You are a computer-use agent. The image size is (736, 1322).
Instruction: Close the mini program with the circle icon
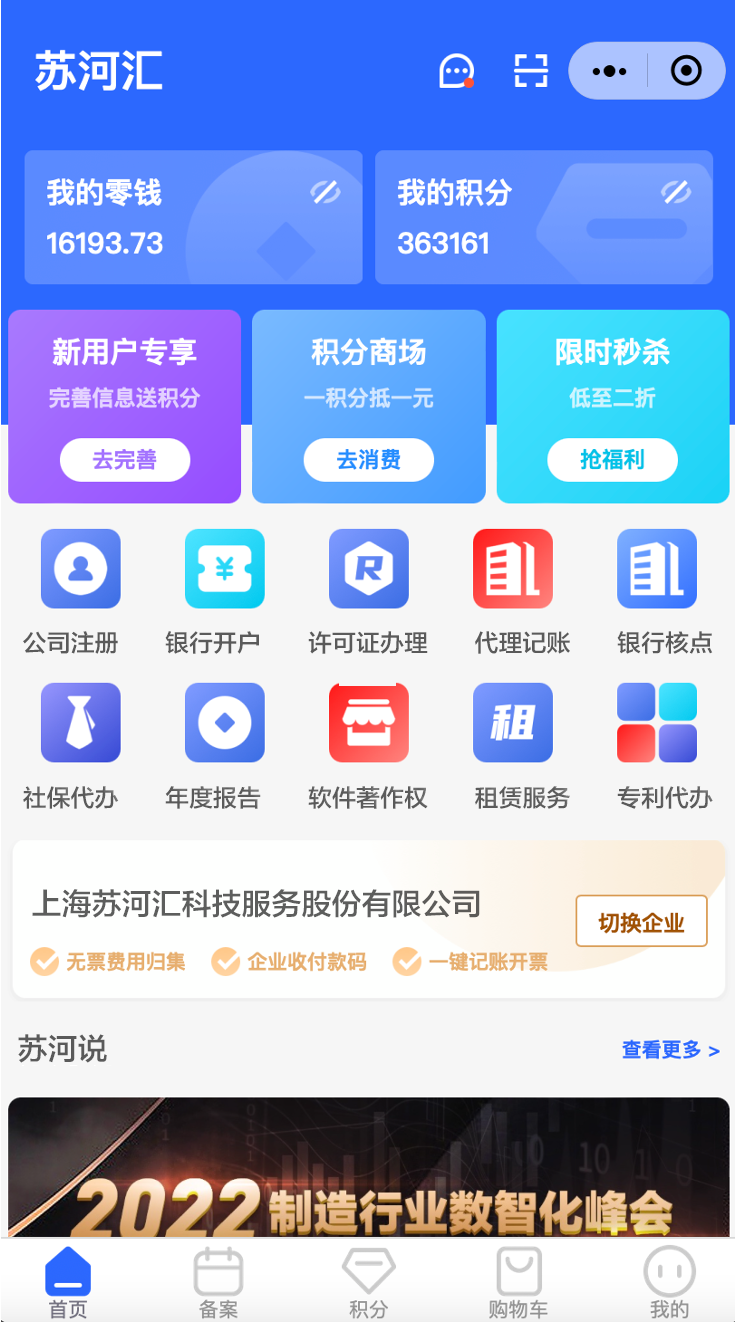(686, 71)
